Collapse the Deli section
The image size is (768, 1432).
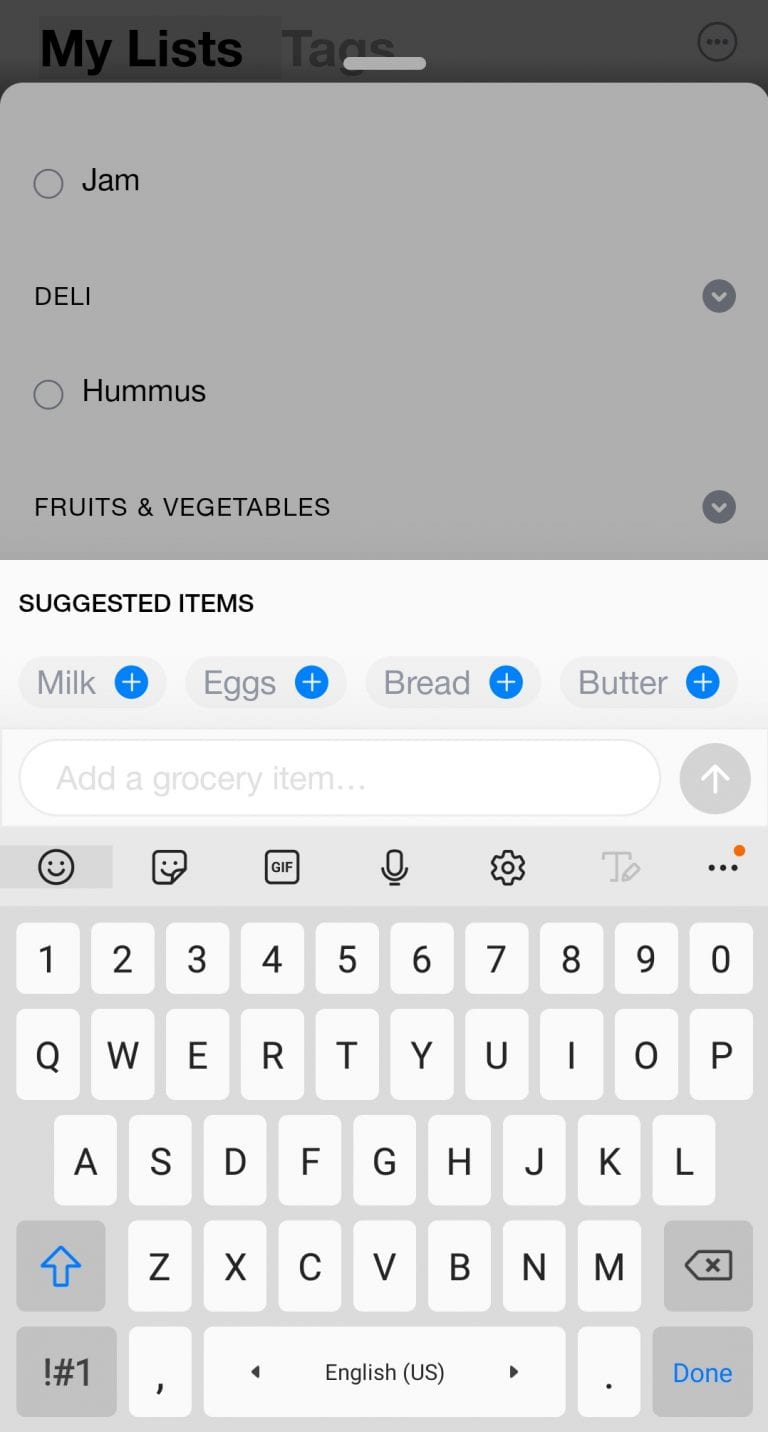click(x=719, y=296)
